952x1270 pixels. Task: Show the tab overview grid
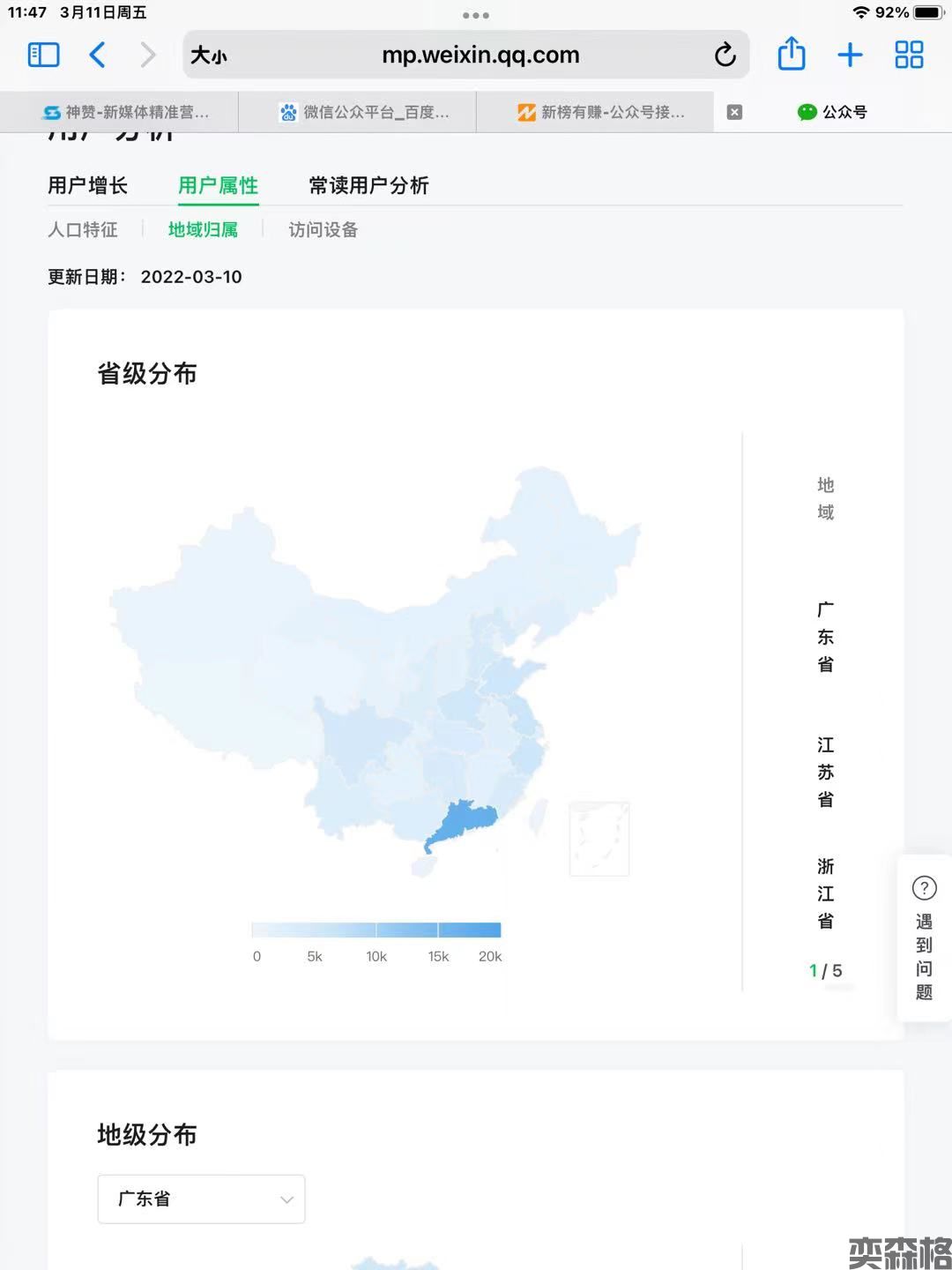pos(909,56)
